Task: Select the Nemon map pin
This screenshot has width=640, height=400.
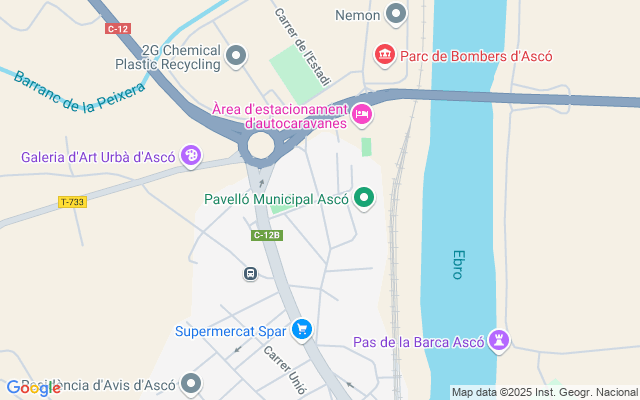Action: point(397,14)
